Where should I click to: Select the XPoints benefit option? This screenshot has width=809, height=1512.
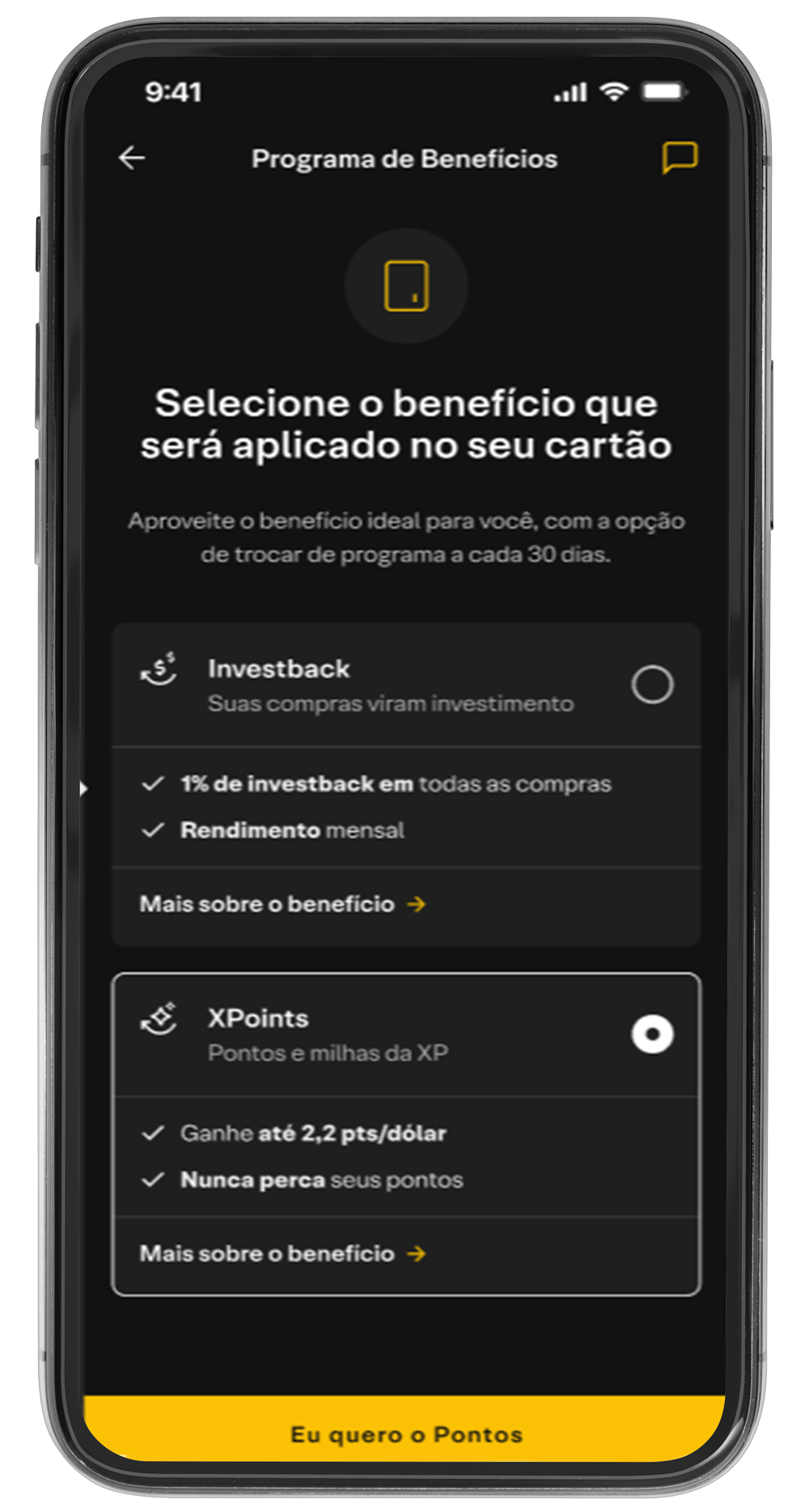coord(652,1034)
